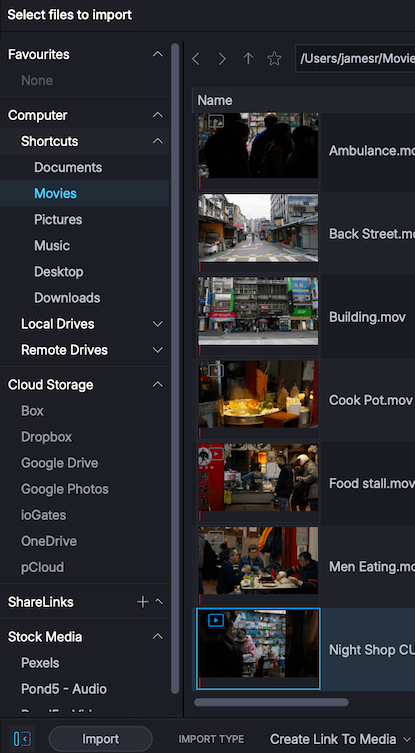Collapse the sidebar panel
Image resolution: width=415 pixels, height=753 pixels.
pos(22,739)
